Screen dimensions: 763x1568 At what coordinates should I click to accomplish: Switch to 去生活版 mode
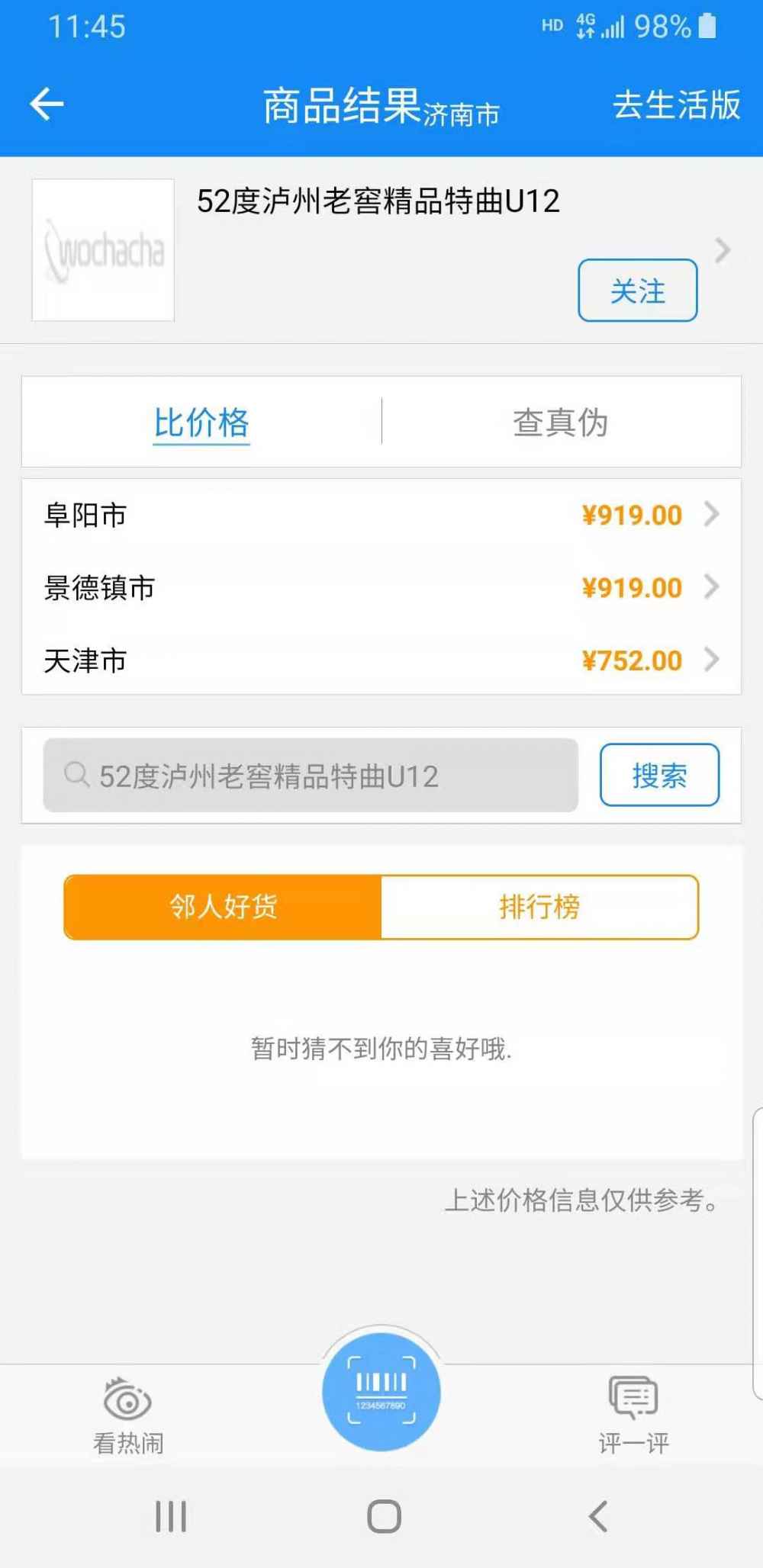(x=676, y=104)
